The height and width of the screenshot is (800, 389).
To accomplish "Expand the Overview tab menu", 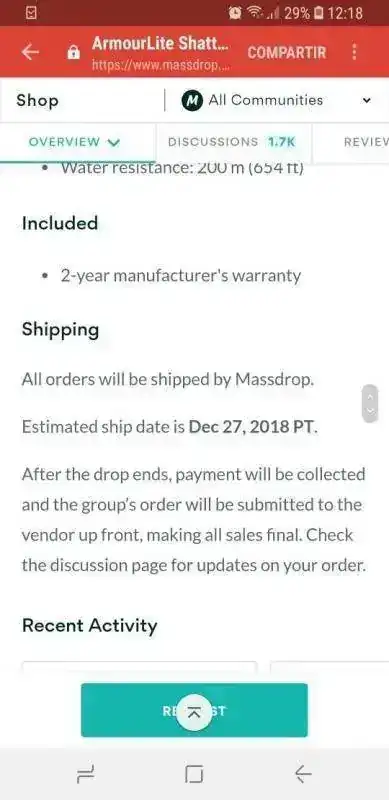I will click(x=75, y=142).
